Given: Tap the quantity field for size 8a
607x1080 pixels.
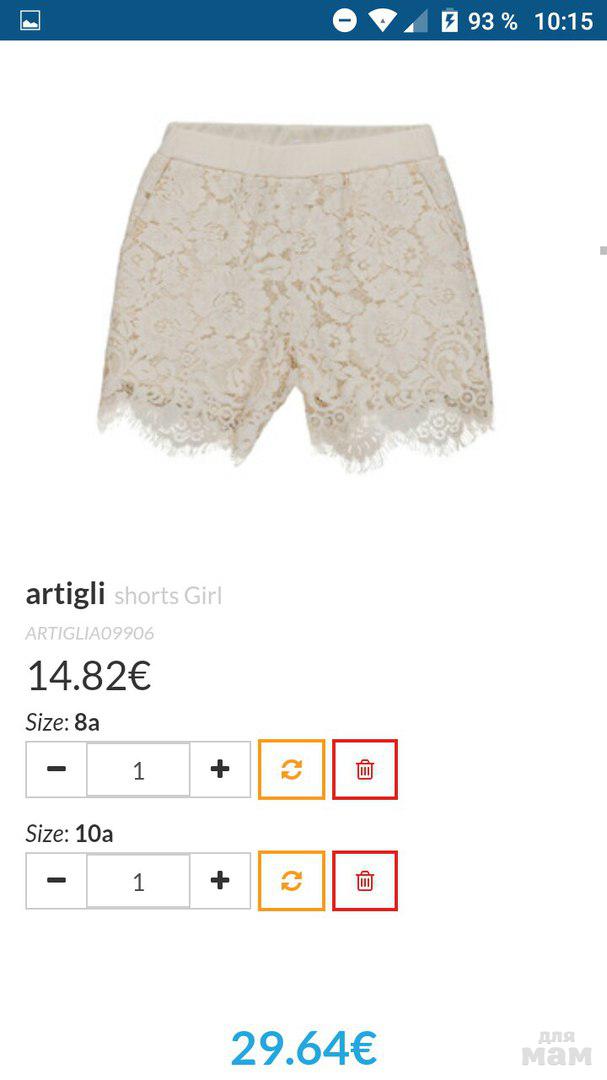Looking at the screenshot, I should [x=138, y=769].
